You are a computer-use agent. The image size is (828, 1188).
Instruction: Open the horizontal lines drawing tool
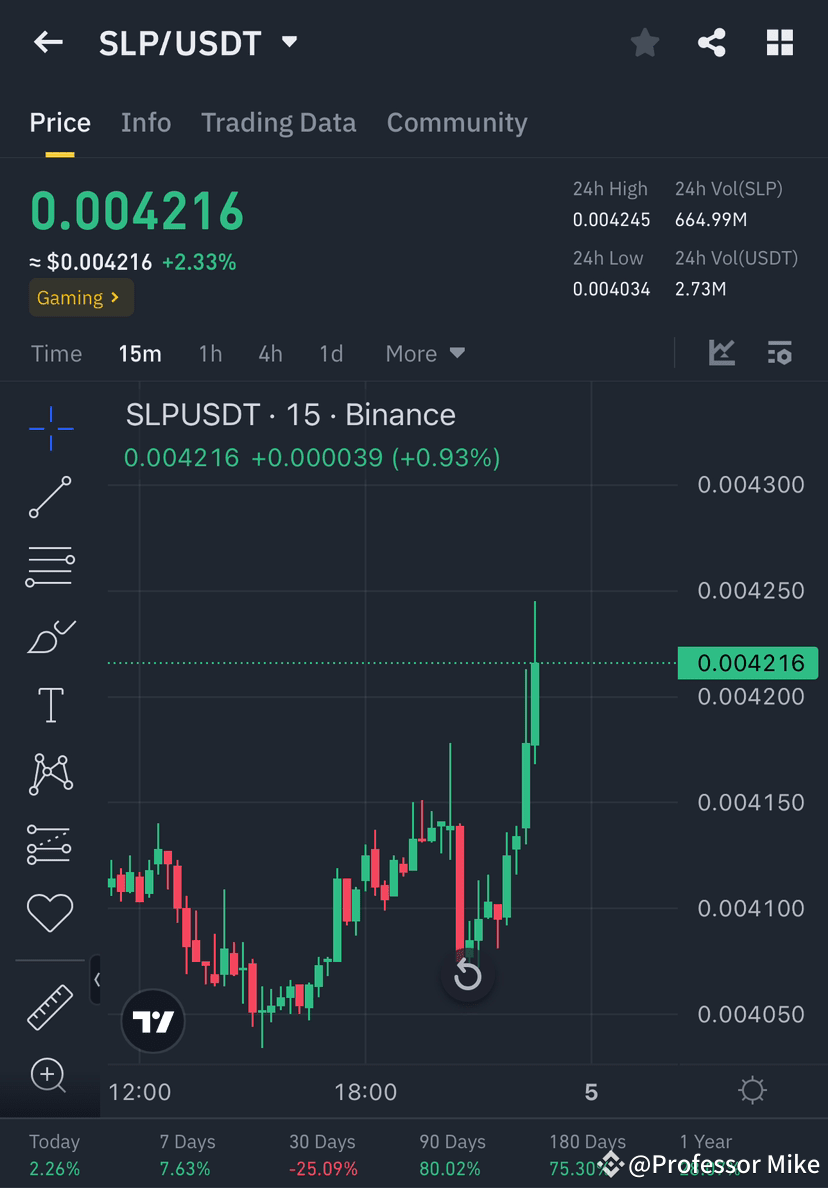49,565
